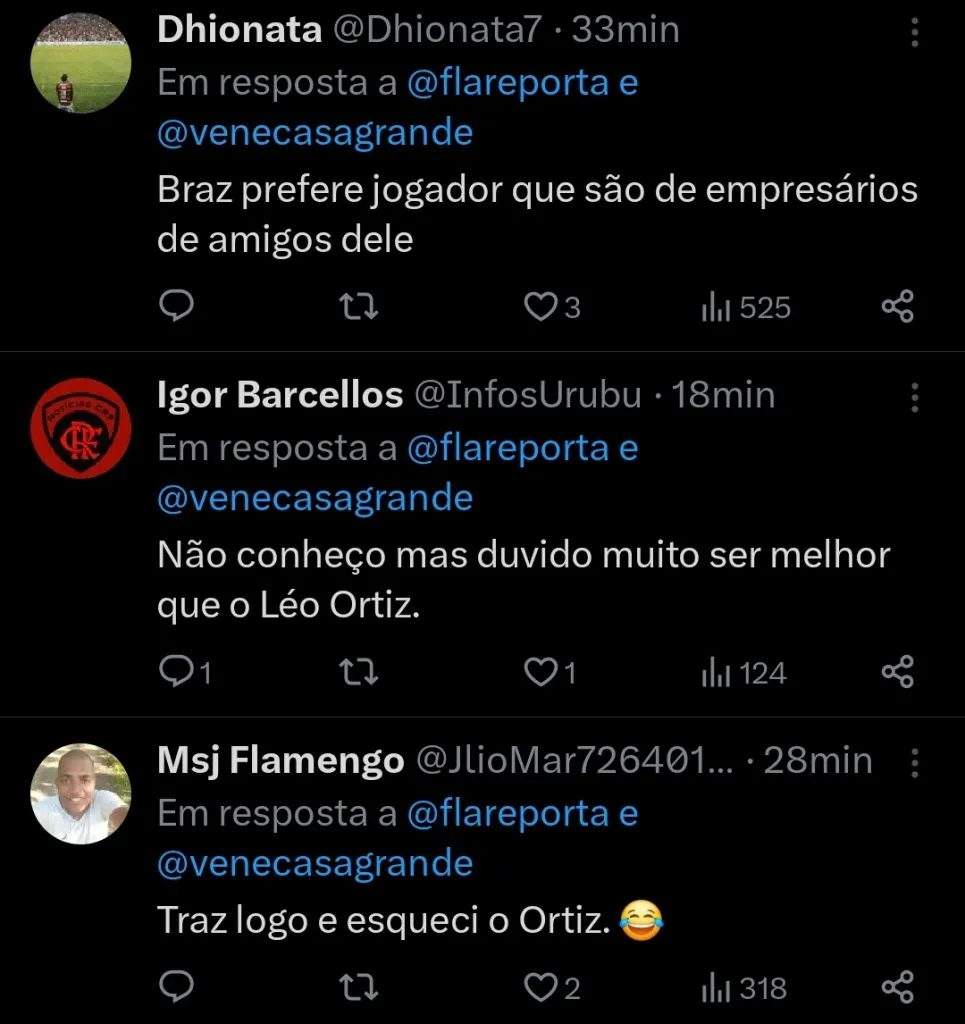The width and height of the screenshot is (965, 1024).
Task: Share Msj Flamengo's tweet
Action: [x=898, y=988]
